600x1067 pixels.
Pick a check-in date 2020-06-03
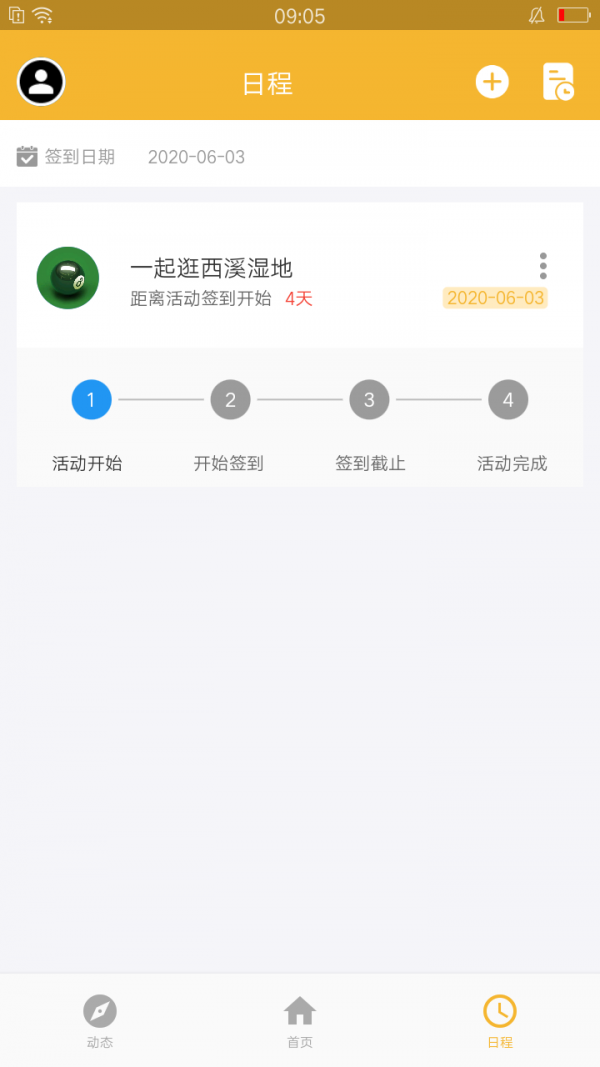click(x=196, y=157)
